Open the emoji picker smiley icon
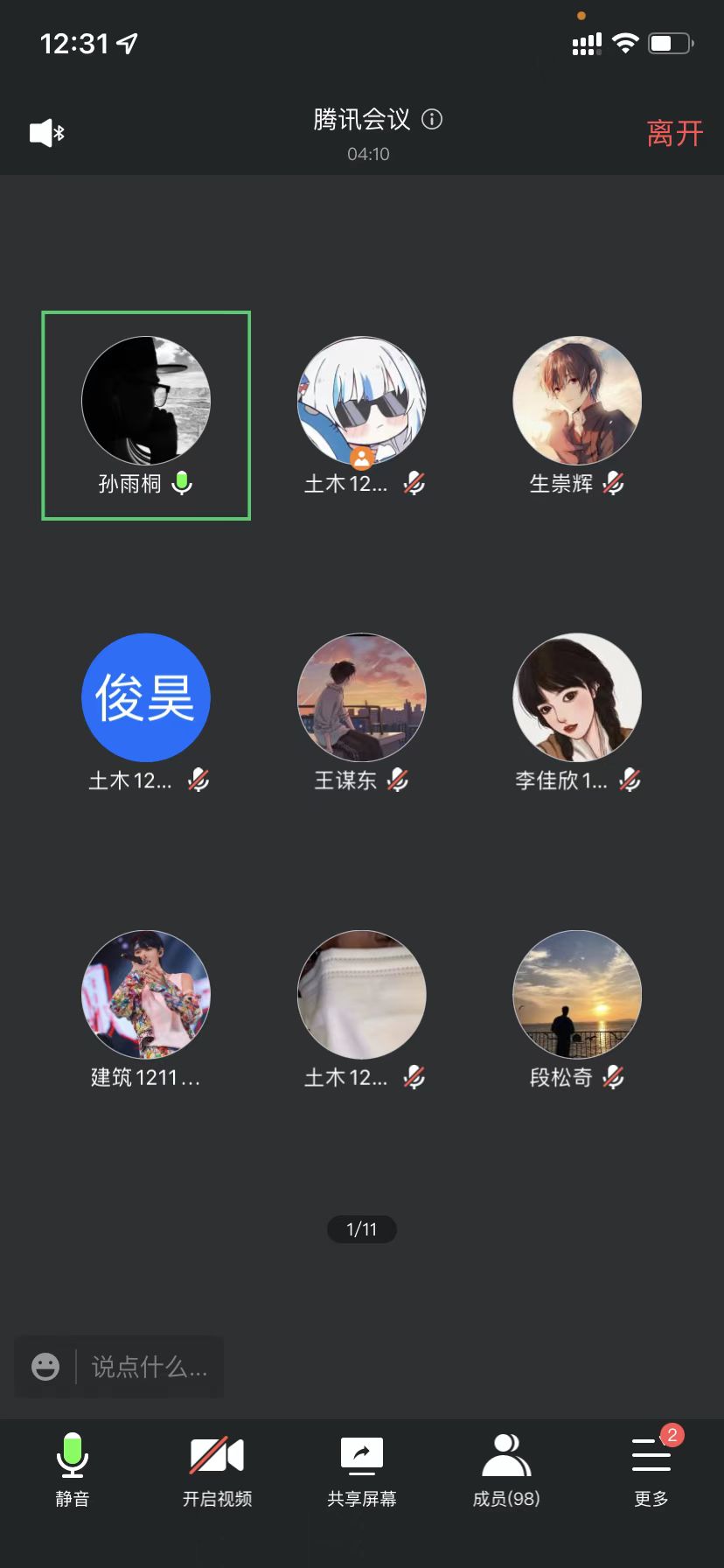 pyautogui.click(x=45, y=1366)
